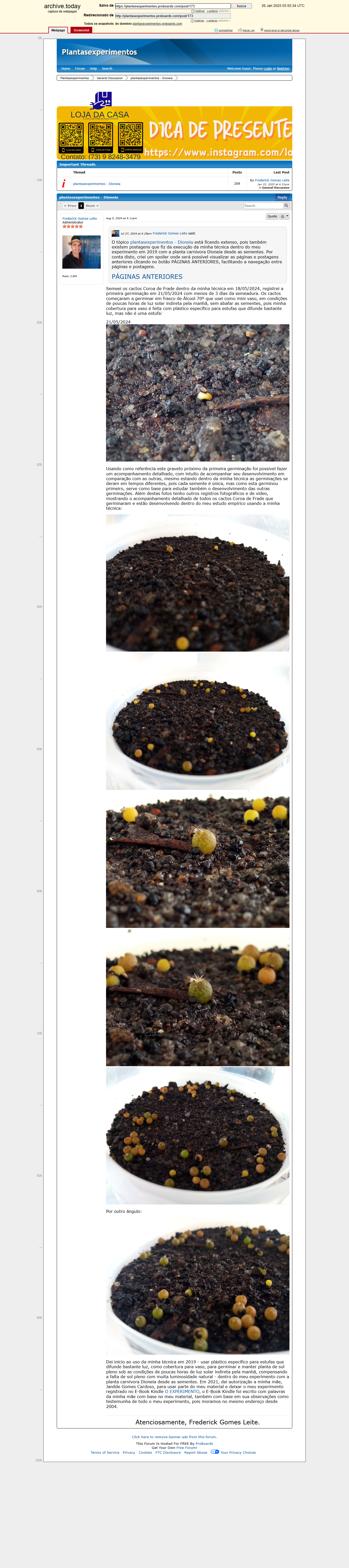Image resolution: width=349 pixels, height=1568 pixels.
Task: Go to General Discussion breadcrumb
Action: pos(110,78)
